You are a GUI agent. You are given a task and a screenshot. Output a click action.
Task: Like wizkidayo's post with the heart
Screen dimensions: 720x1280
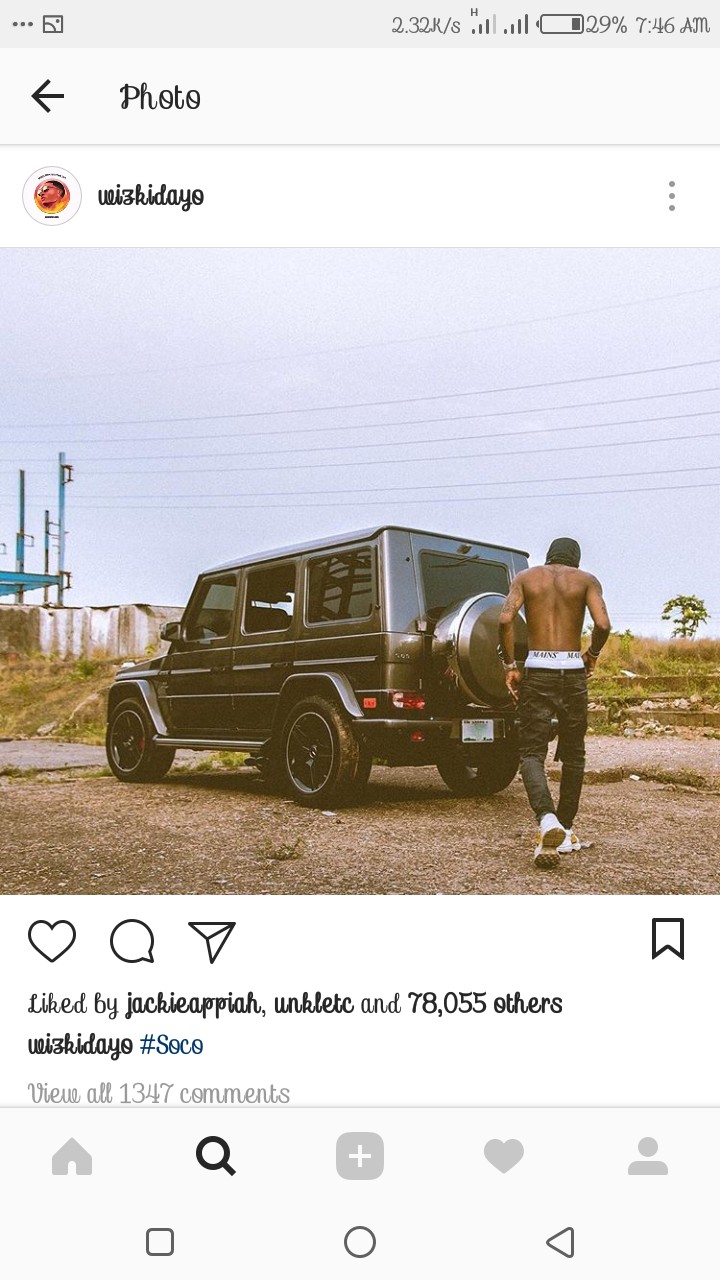coord(52,941)
